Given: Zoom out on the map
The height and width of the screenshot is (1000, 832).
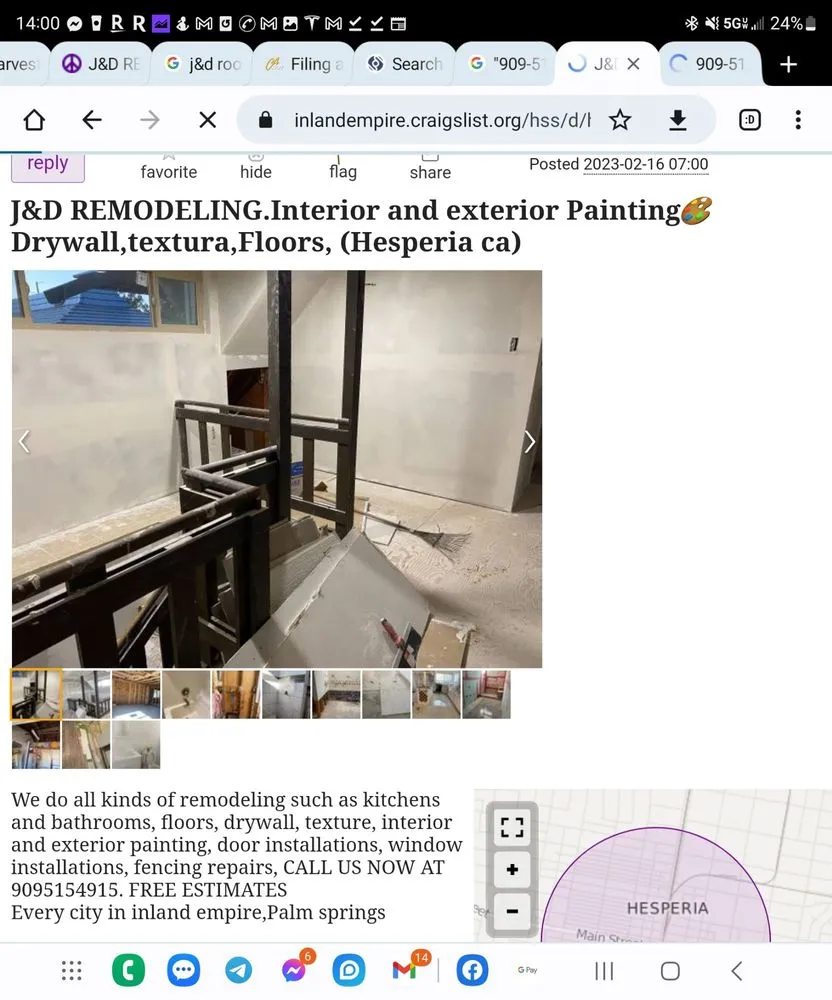Looking at the screenshot, I should [x=512, y=911].
